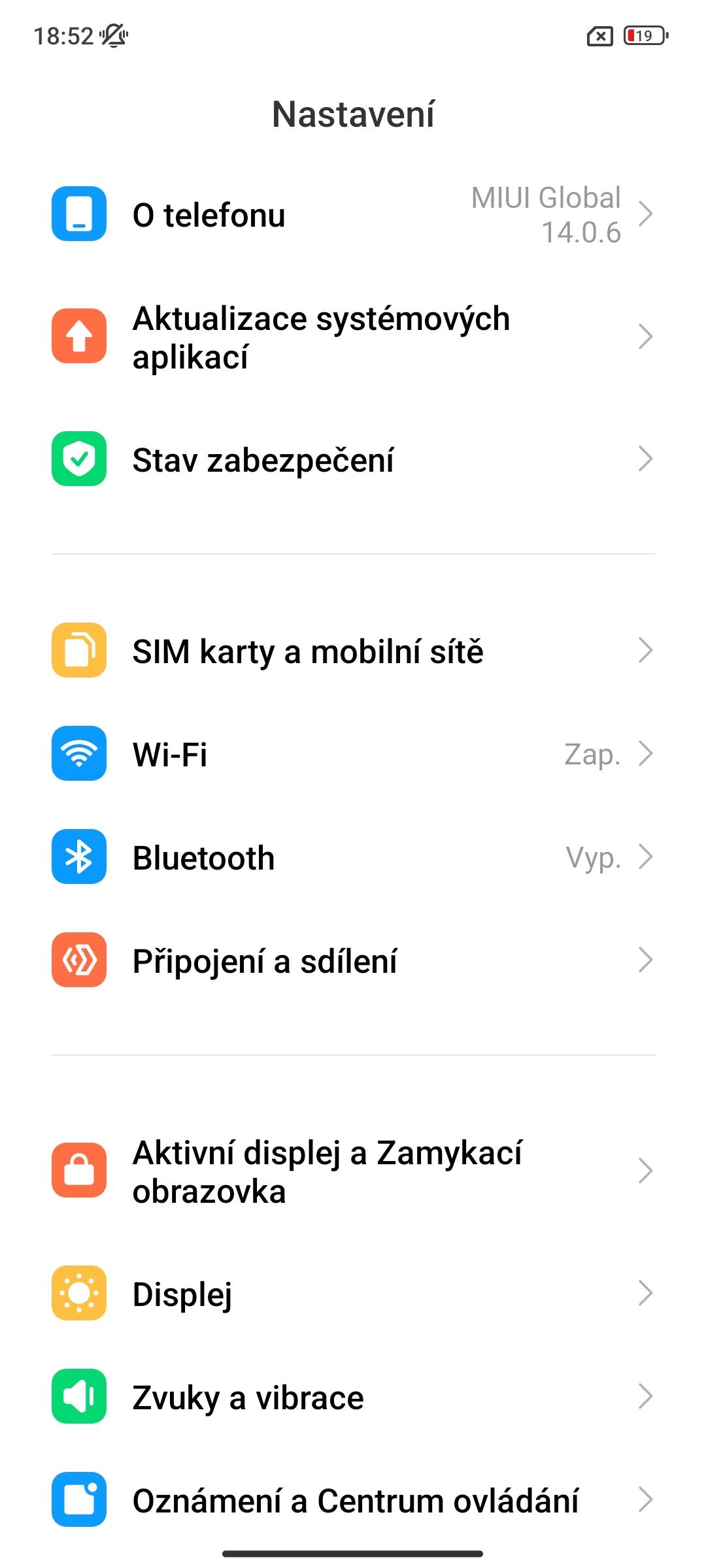Go to Wi-Fi settings
The image size is (706, 1568).
pos(353,754)
